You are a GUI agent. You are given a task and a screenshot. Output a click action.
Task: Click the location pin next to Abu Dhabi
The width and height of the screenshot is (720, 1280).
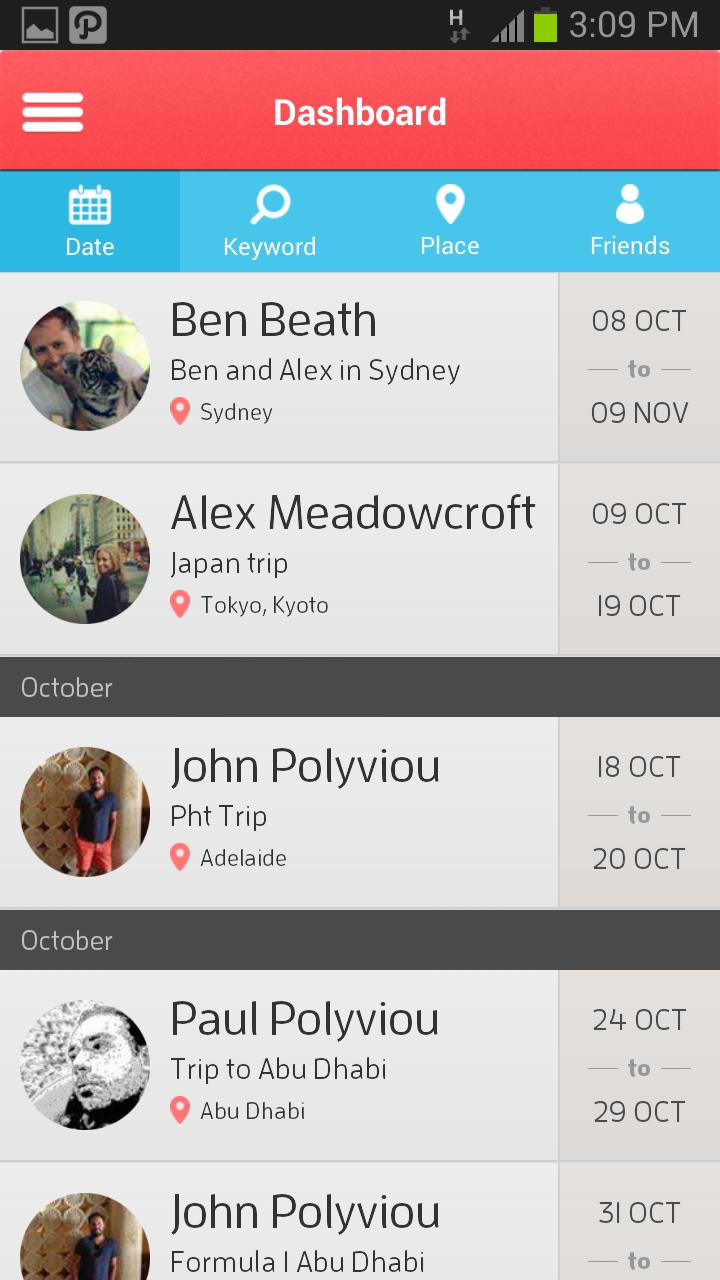(x=180, y=1110)
